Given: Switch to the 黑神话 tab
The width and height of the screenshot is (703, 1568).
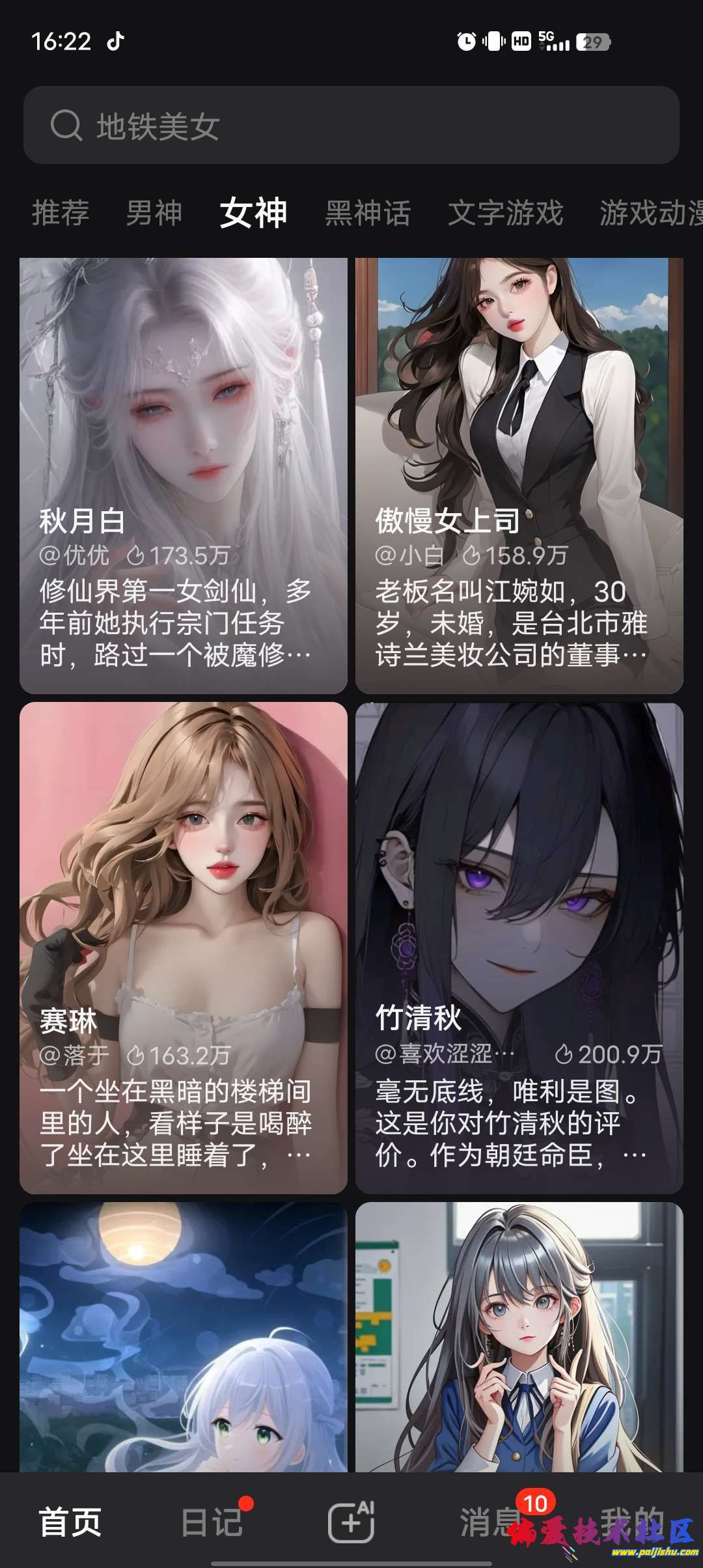Looking at the screenshot, I should point(368,213).
